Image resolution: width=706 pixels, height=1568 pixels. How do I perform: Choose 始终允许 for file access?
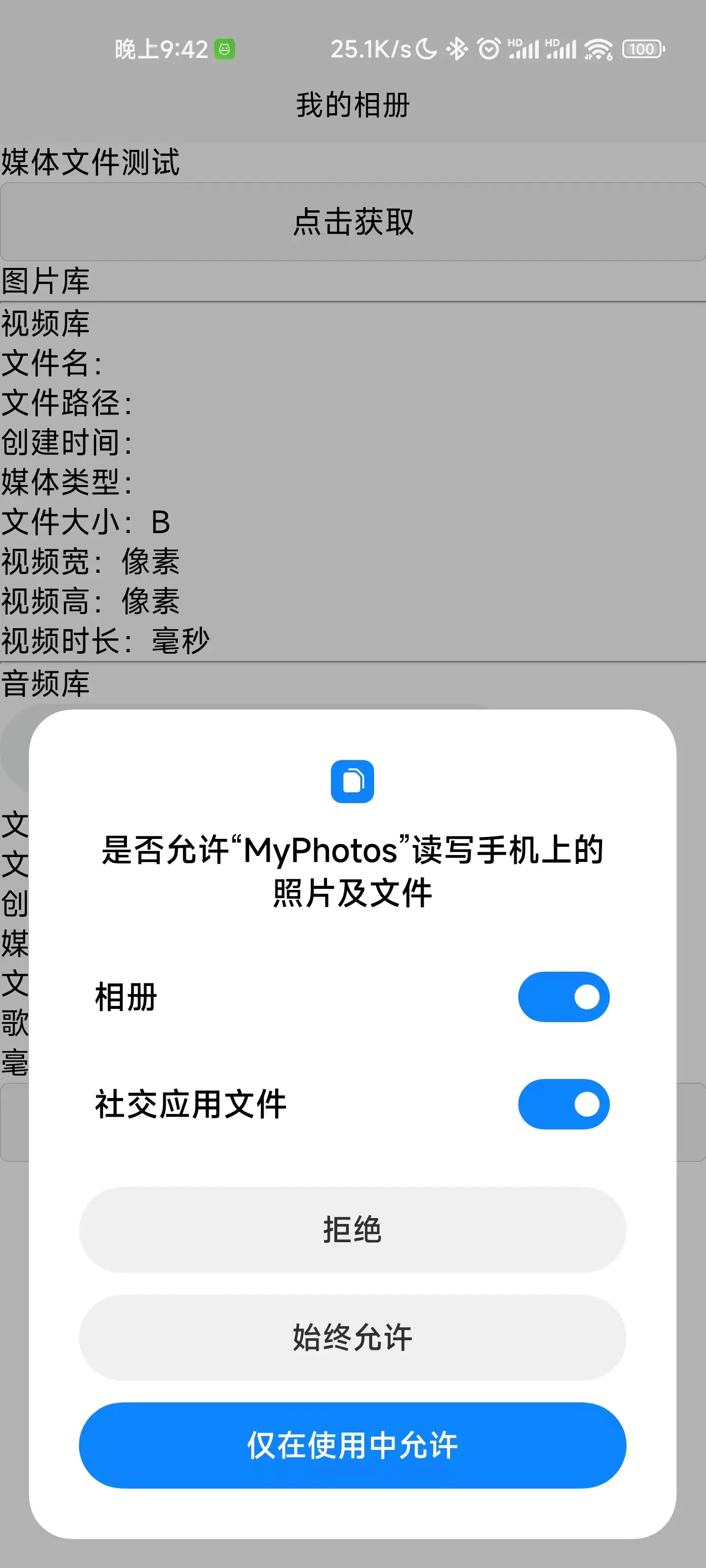coord(352,1337)
